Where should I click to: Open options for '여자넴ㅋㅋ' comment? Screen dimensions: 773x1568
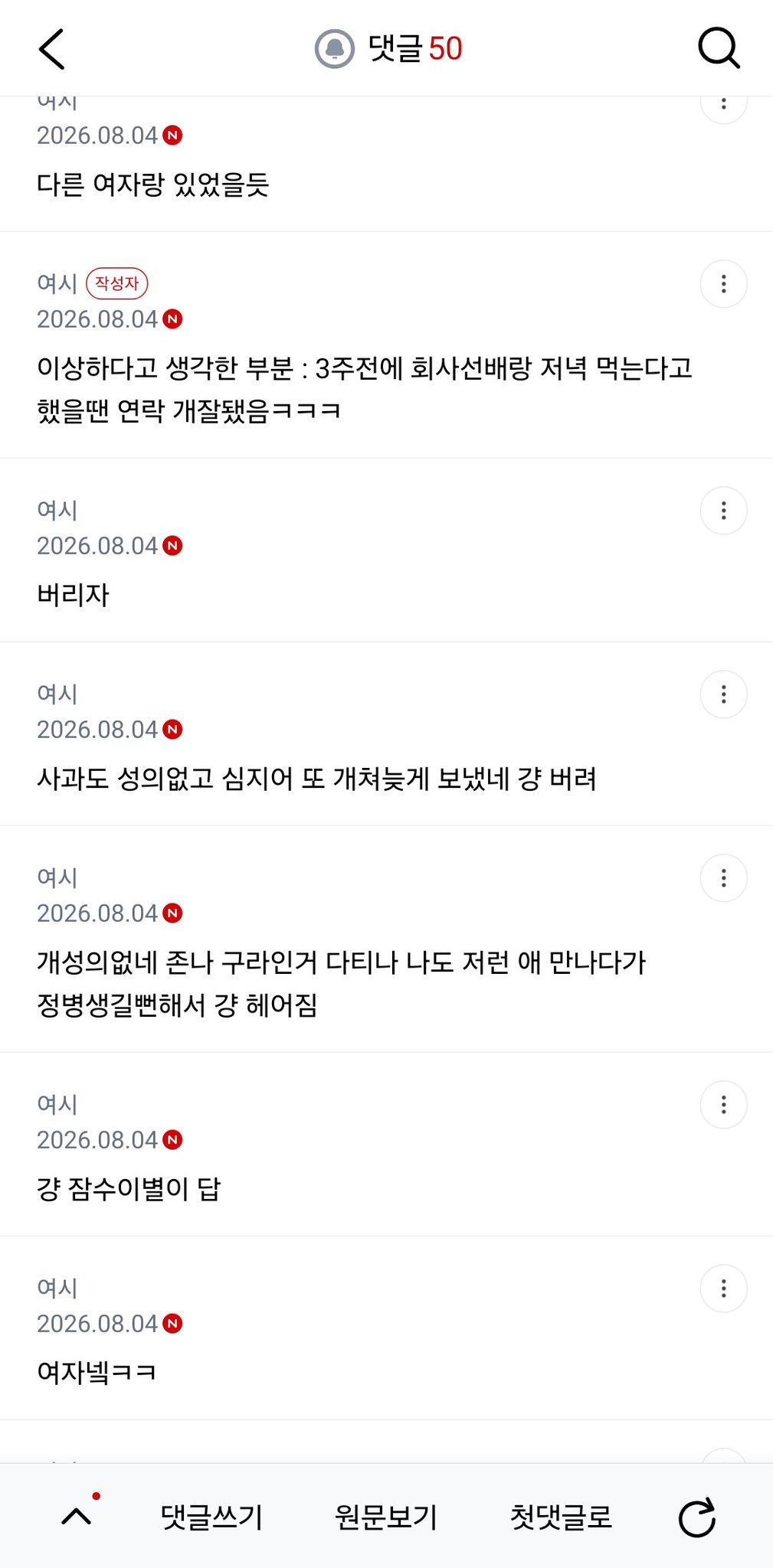click(723, 1289)
